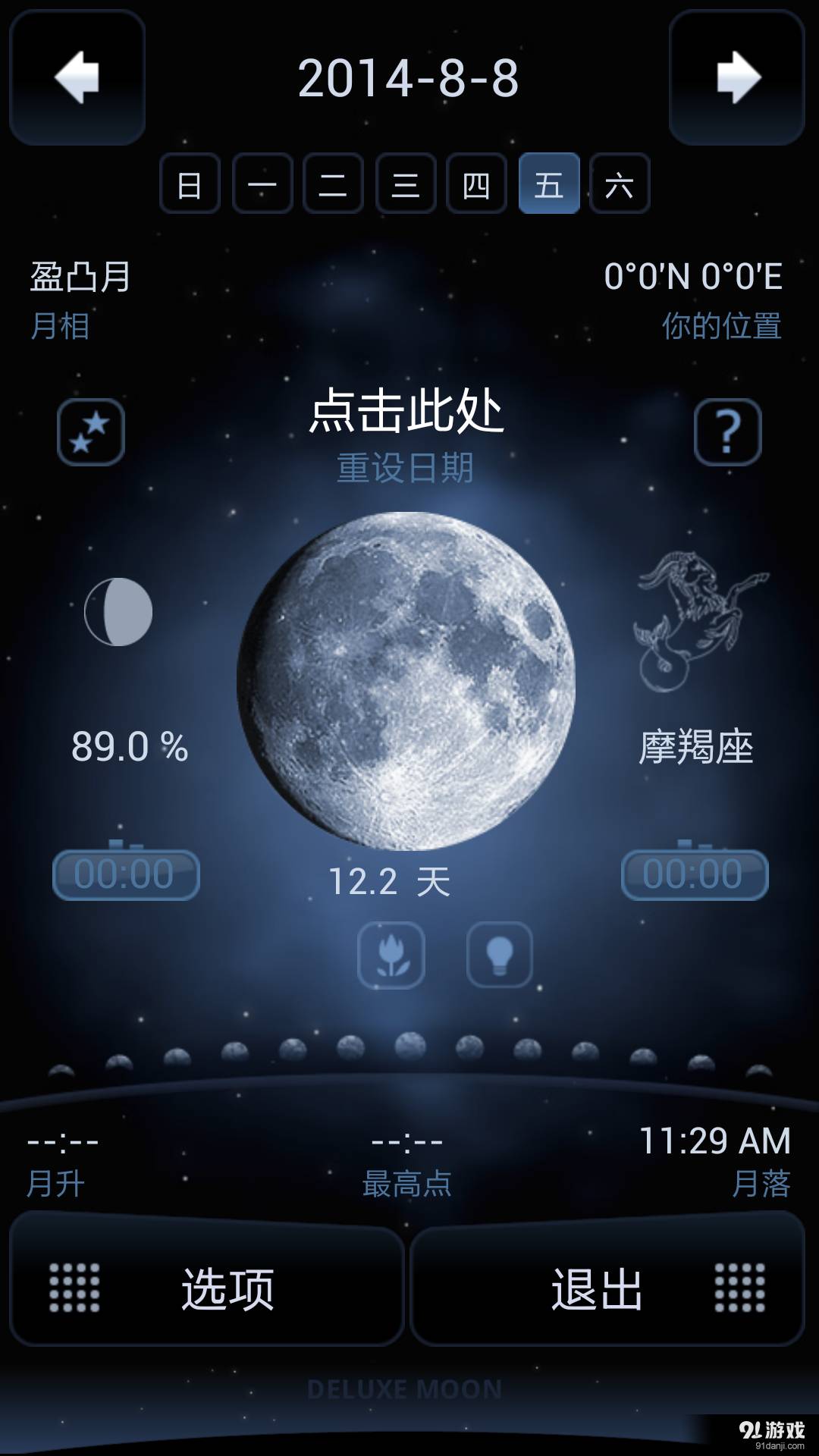Select the 四 (Thursday) weekday button
This screenshot has height=1456, width=819.
(x=476, y=184)
